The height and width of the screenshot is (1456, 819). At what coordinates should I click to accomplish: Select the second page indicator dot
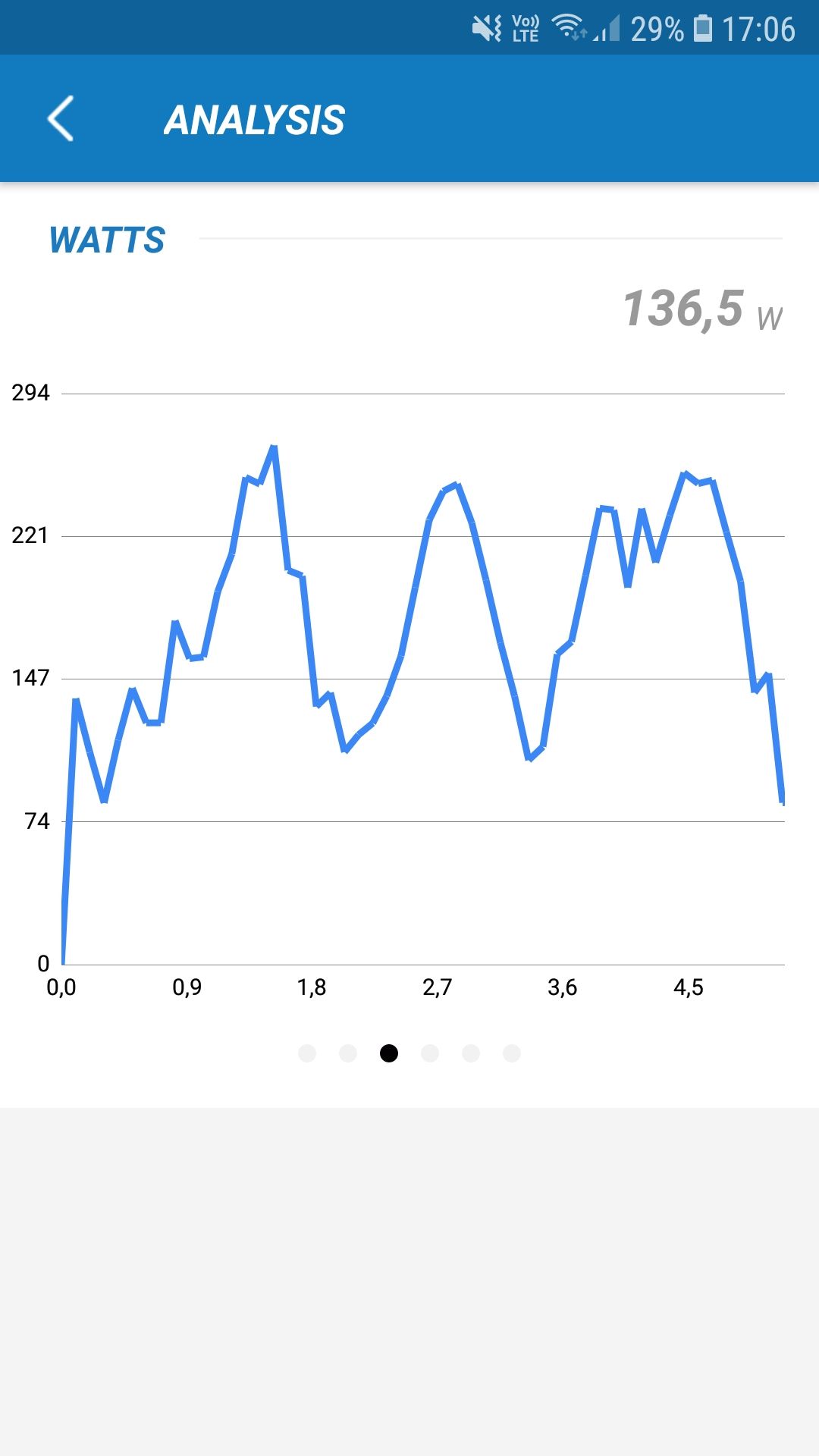[x=348, y=1053]
